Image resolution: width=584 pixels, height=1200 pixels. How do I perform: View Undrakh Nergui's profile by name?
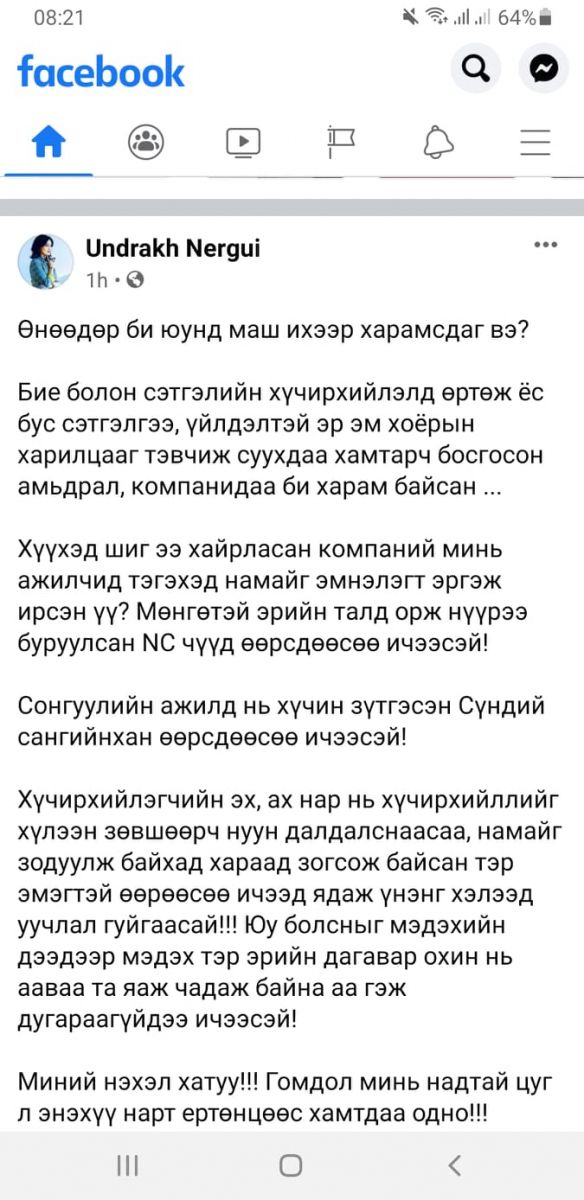click(x=174, y=249)
